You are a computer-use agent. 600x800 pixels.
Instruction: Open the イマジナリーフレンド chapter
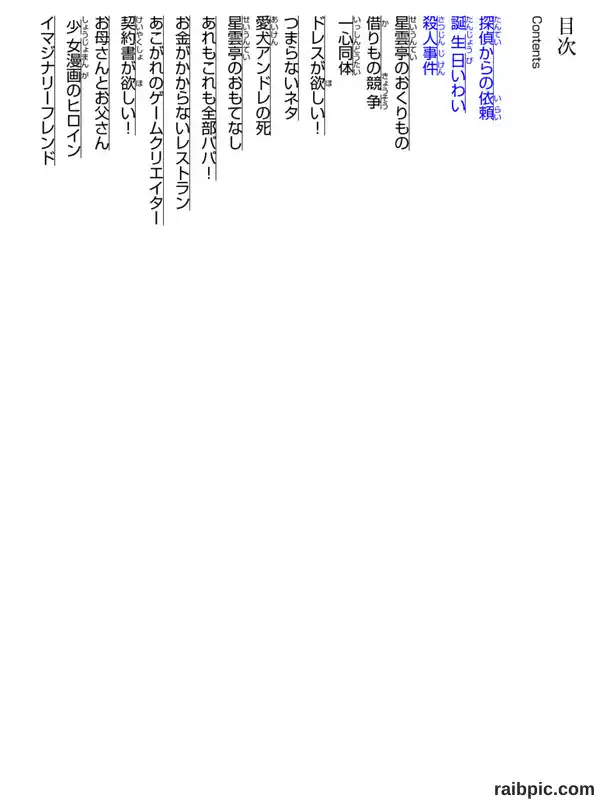(x=47, y=90)
